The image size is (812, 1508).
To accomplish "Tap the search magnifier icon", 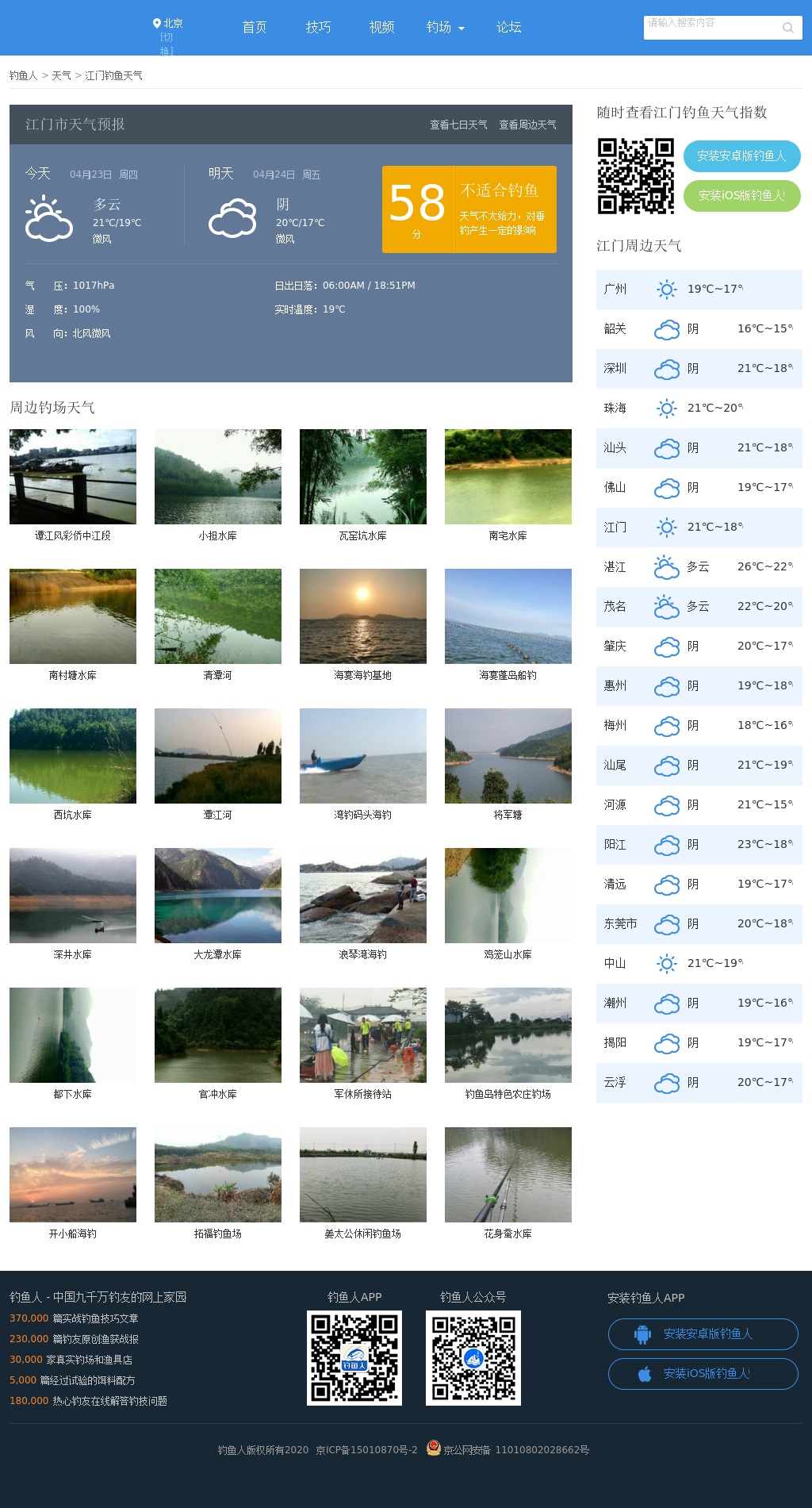I will [x=787, y=28].
